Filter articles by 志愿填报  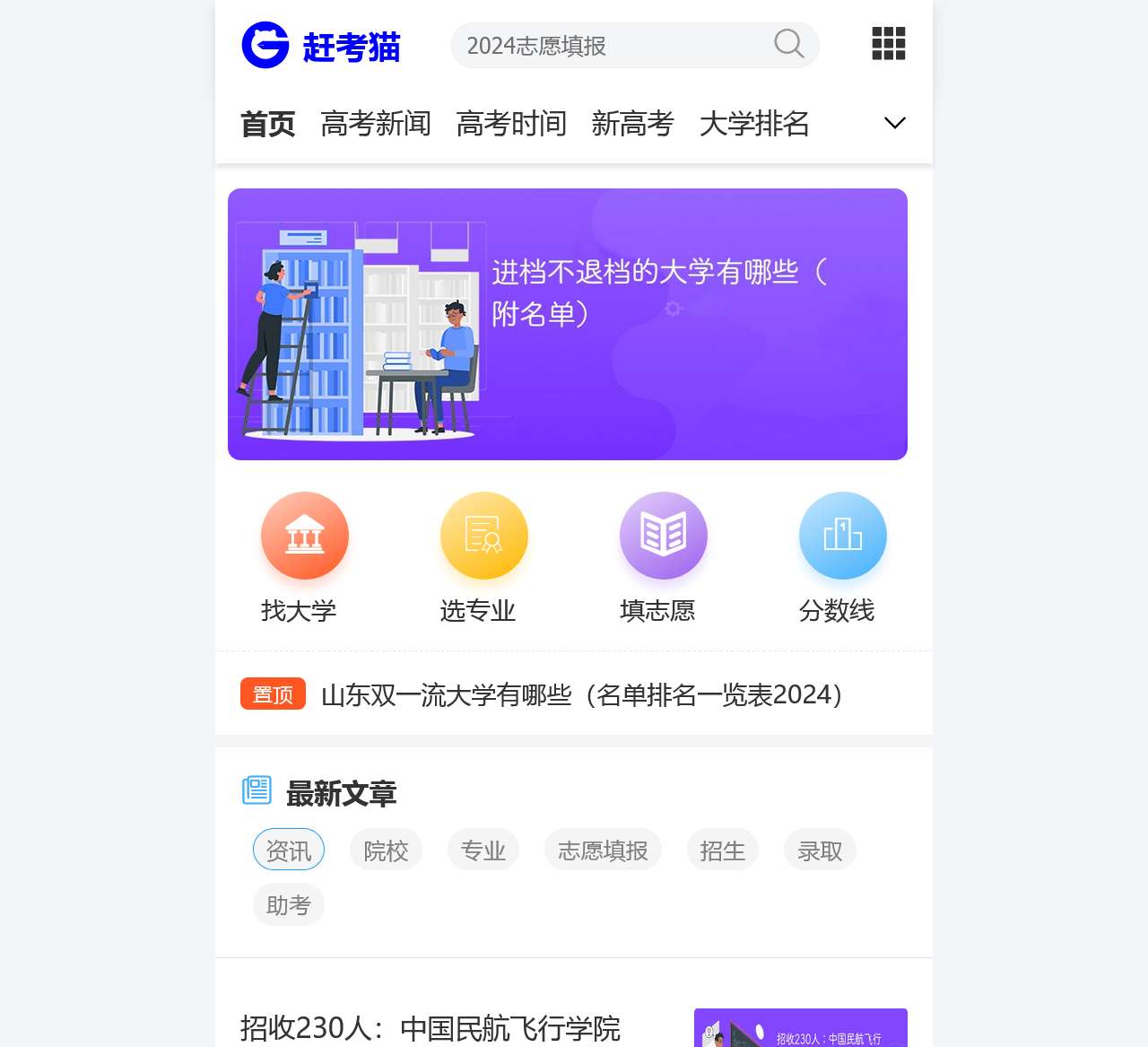(x=603, y=850)
